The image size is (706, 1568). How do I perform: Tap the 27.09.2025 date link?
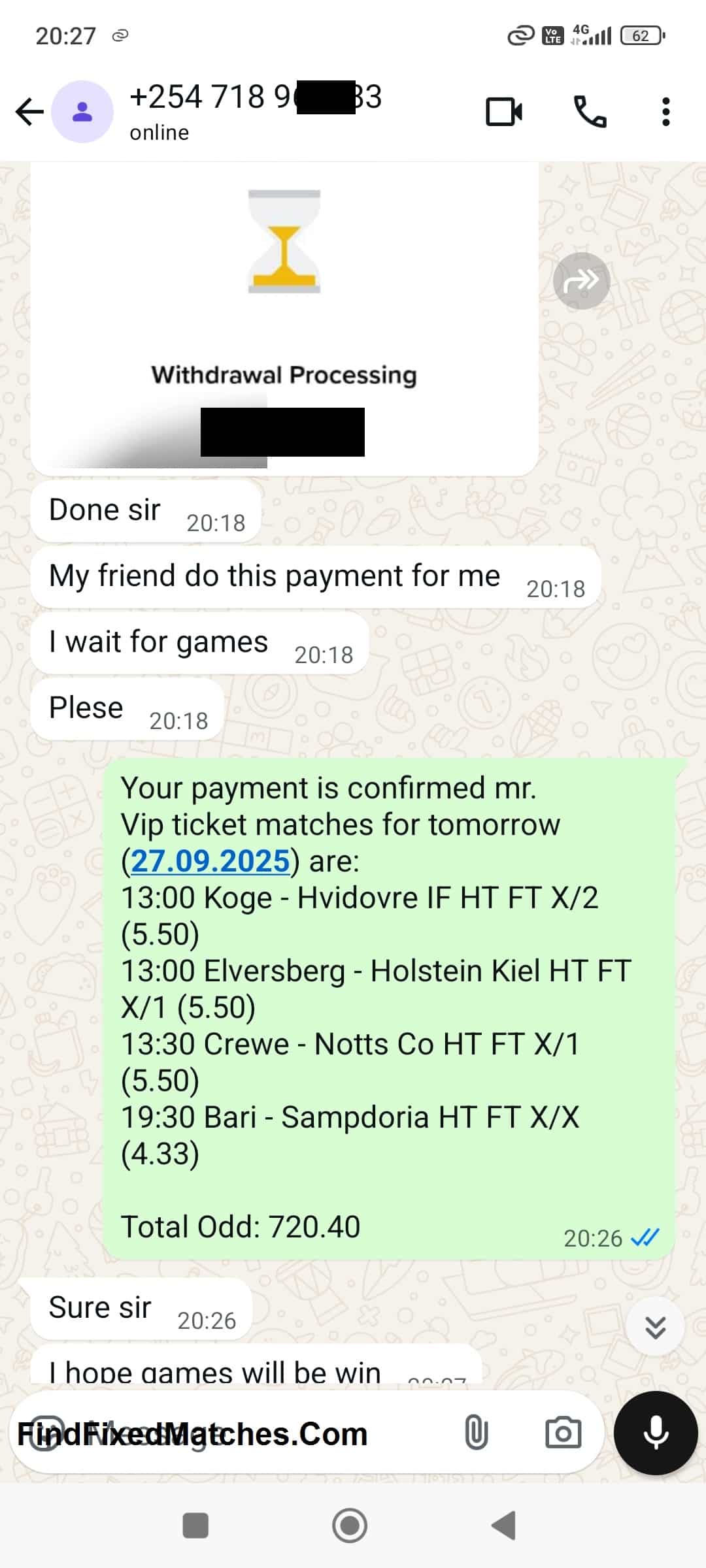(x=210, y=861)
